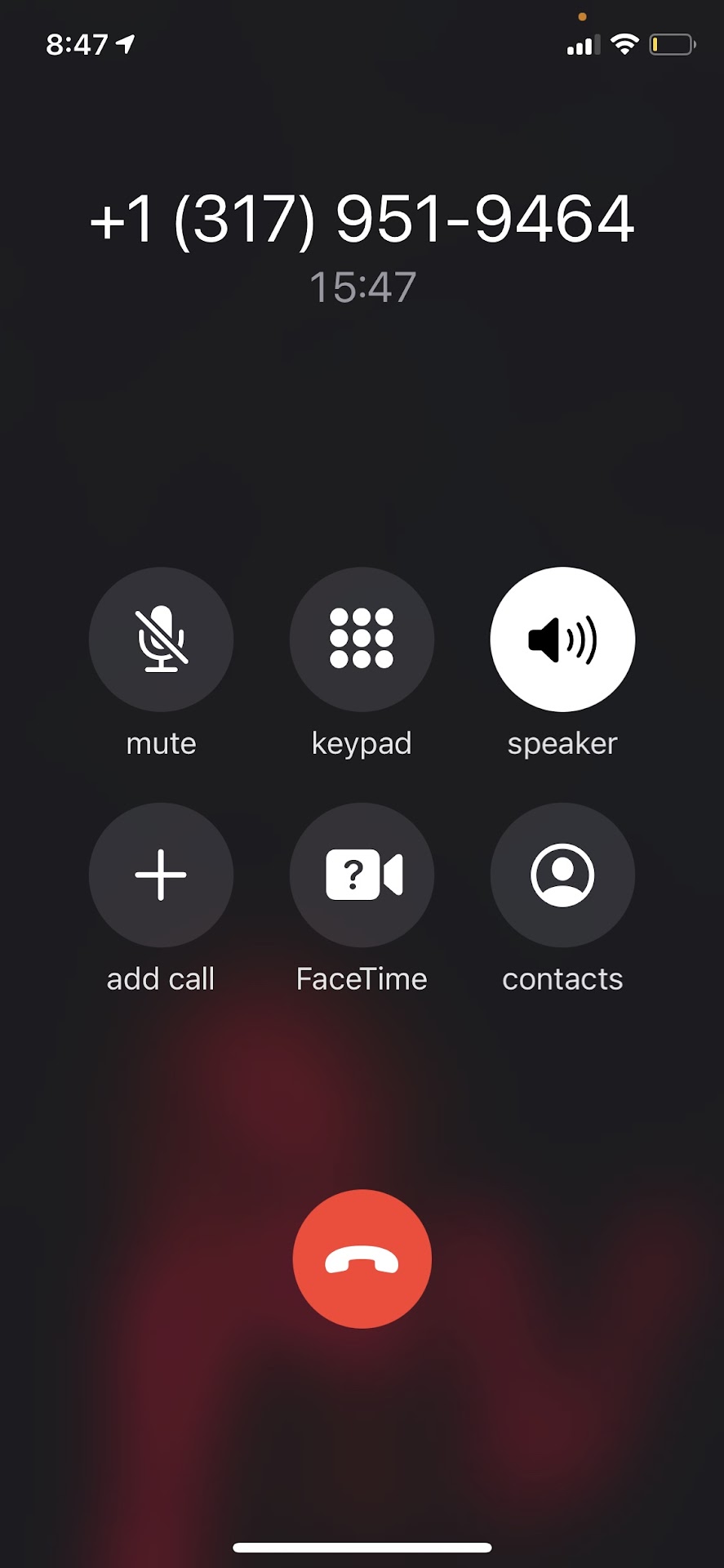Mute the microphone on this call

click(161, 639)
